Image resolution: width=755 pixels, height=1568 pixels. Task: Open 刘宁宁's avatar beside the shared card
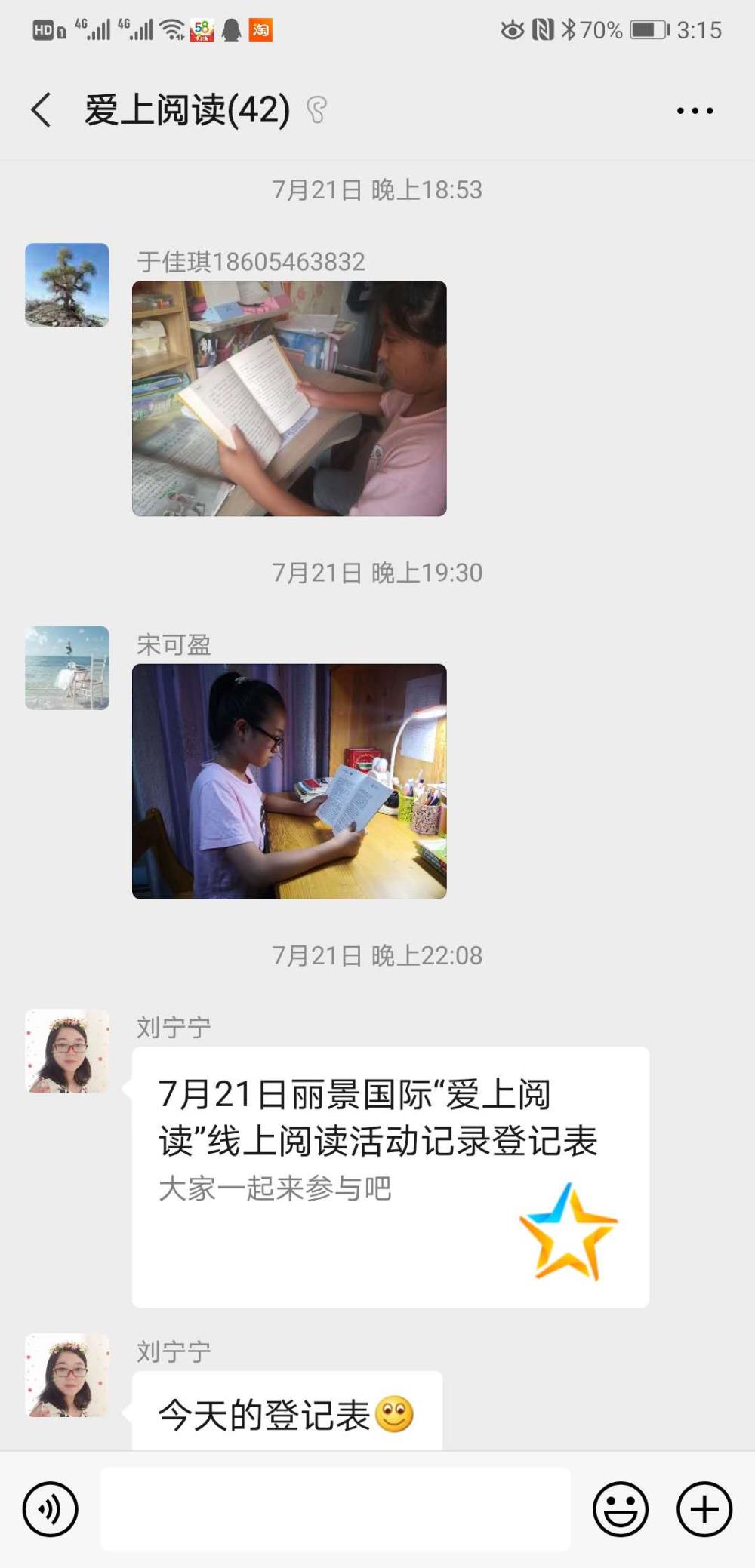[67, 1051]
